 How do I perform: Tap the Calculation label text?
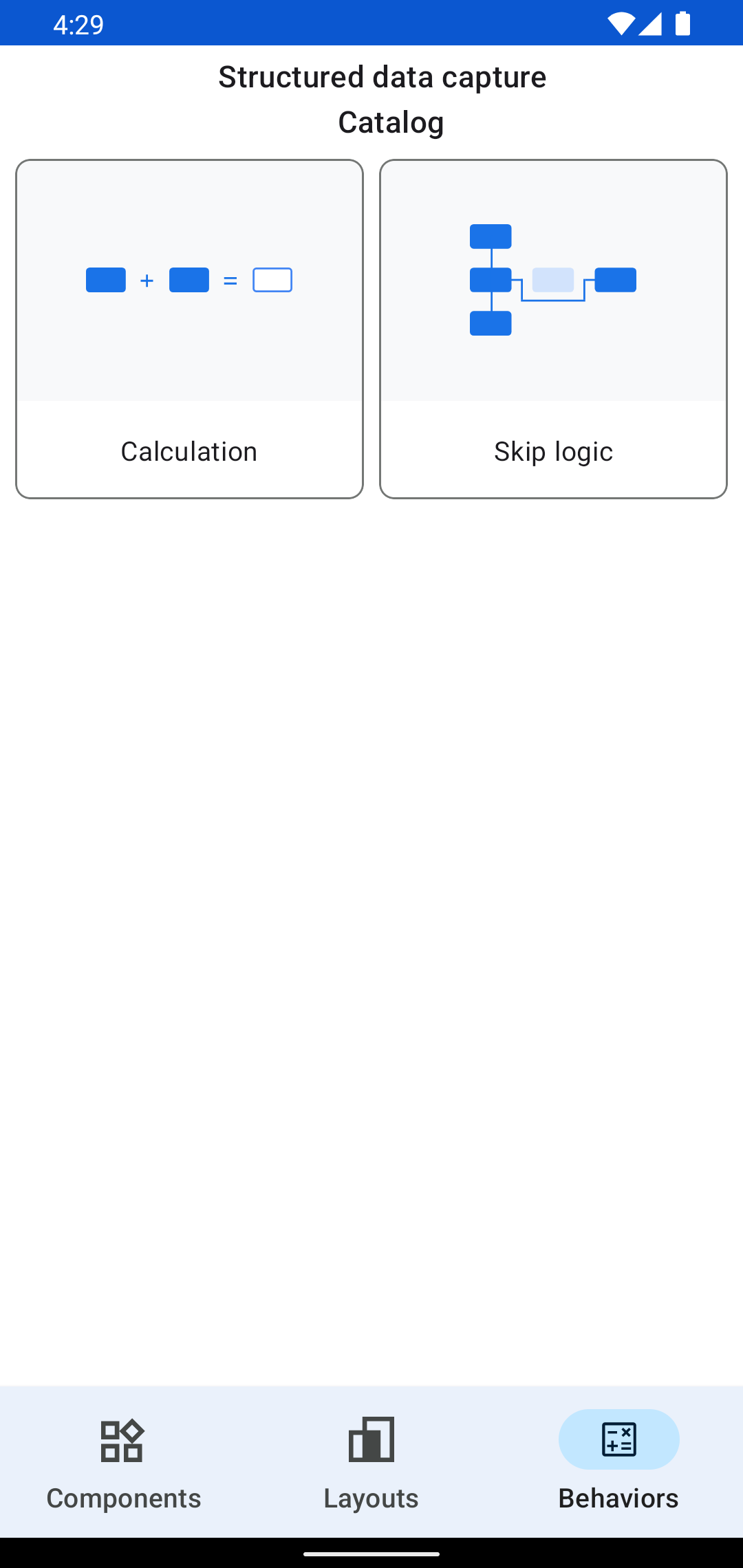click(x=189, y=451)
